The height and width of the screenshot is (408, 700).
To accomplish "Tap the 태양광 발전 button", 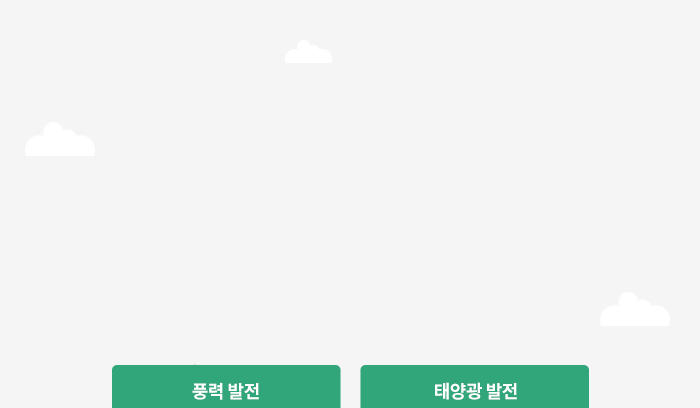I will point(474,388).
